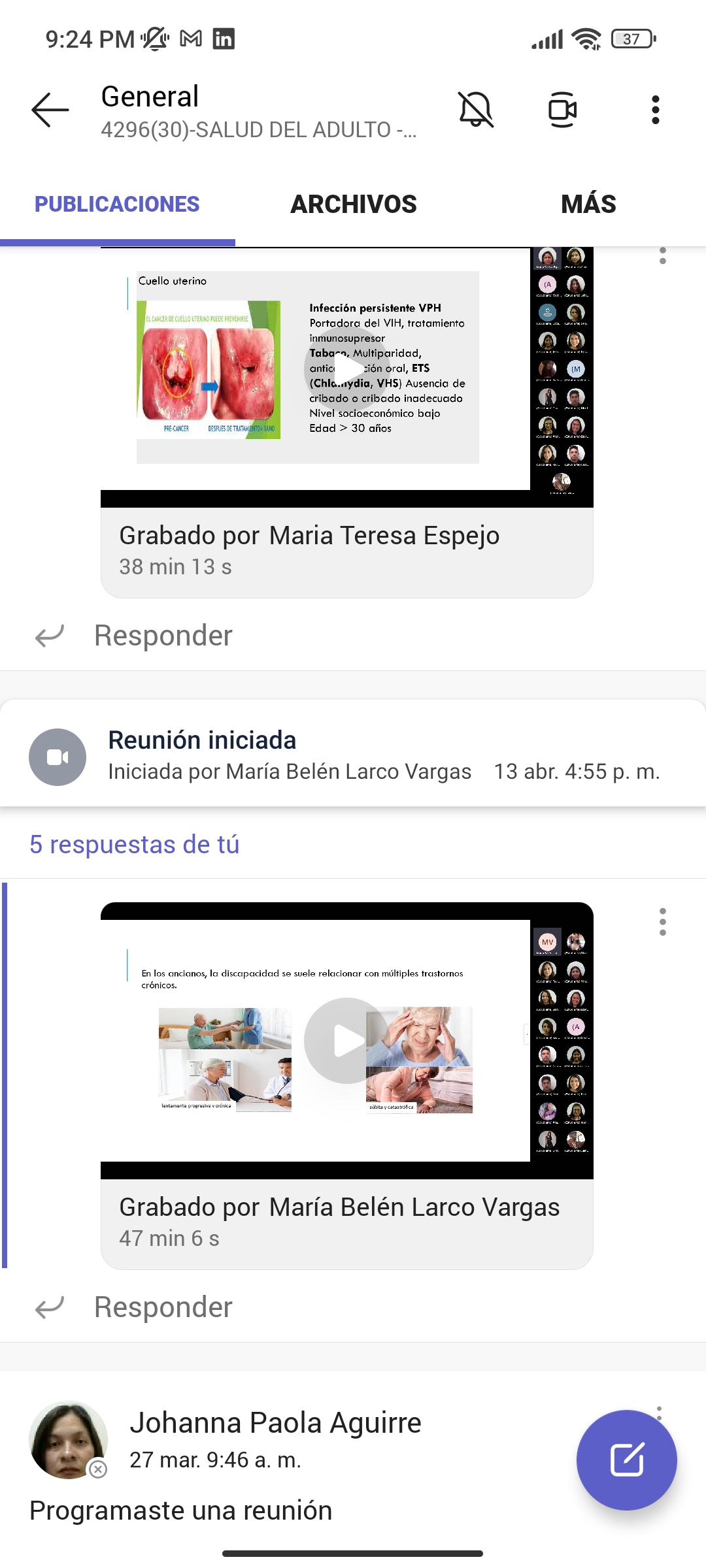706x1568 pixels.
Task: Switch to the ARCHIVOS tab
Action: coord(353,204)
